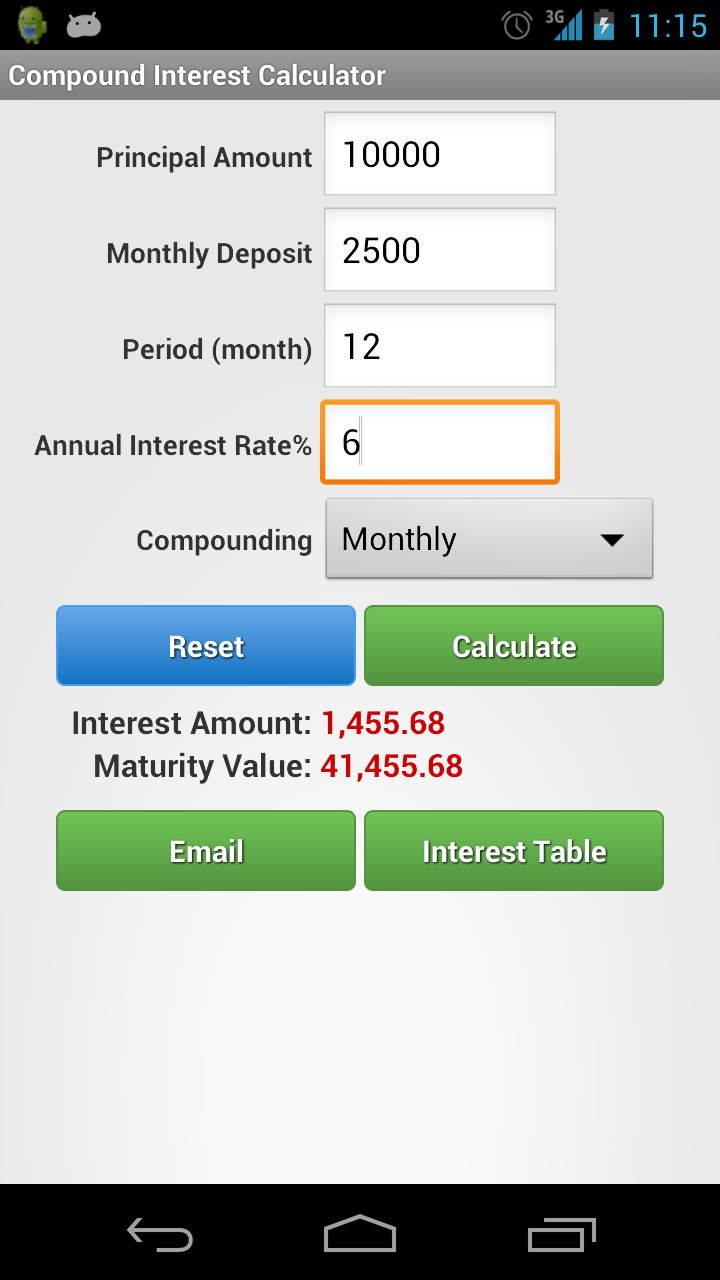This screenshot has width=720, height=1280.
Task: Reset the calculator values
Action: (x=206, y=646)
